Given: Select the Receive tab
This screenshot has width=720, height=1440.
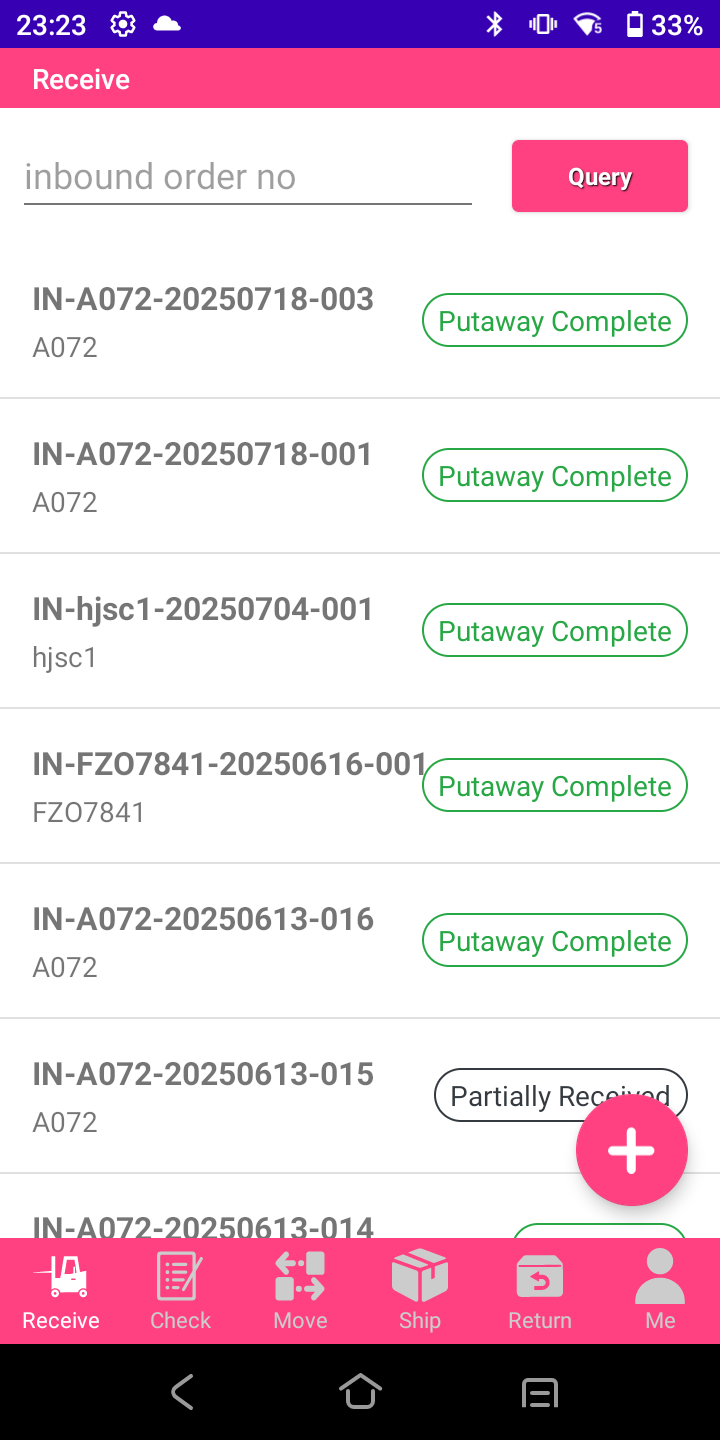Looking at the screenshot, I should tap(61, 1291).
